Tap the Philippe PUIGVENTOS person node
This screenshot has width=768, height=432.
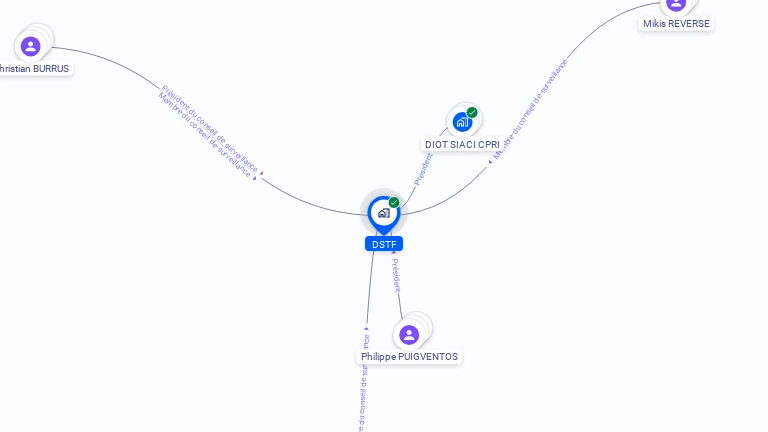408,335
